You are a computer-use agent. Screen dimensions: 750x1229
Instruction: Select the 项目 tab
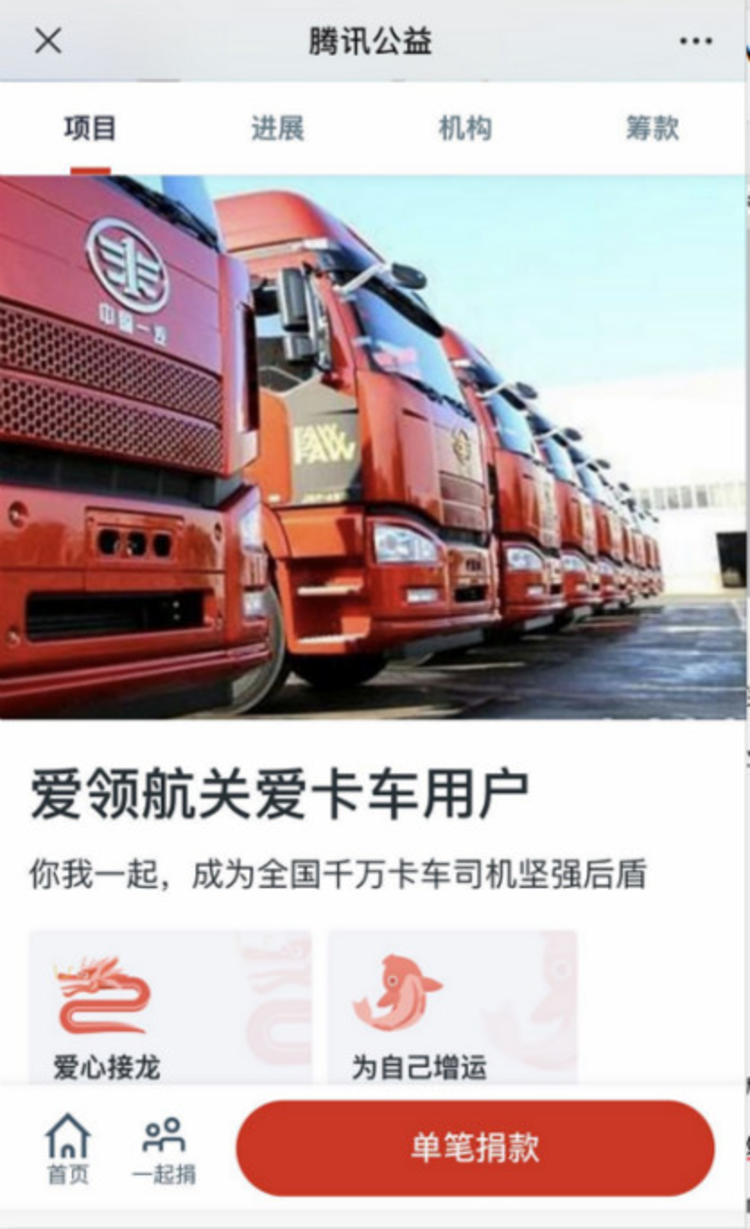[x=90, y=128]
